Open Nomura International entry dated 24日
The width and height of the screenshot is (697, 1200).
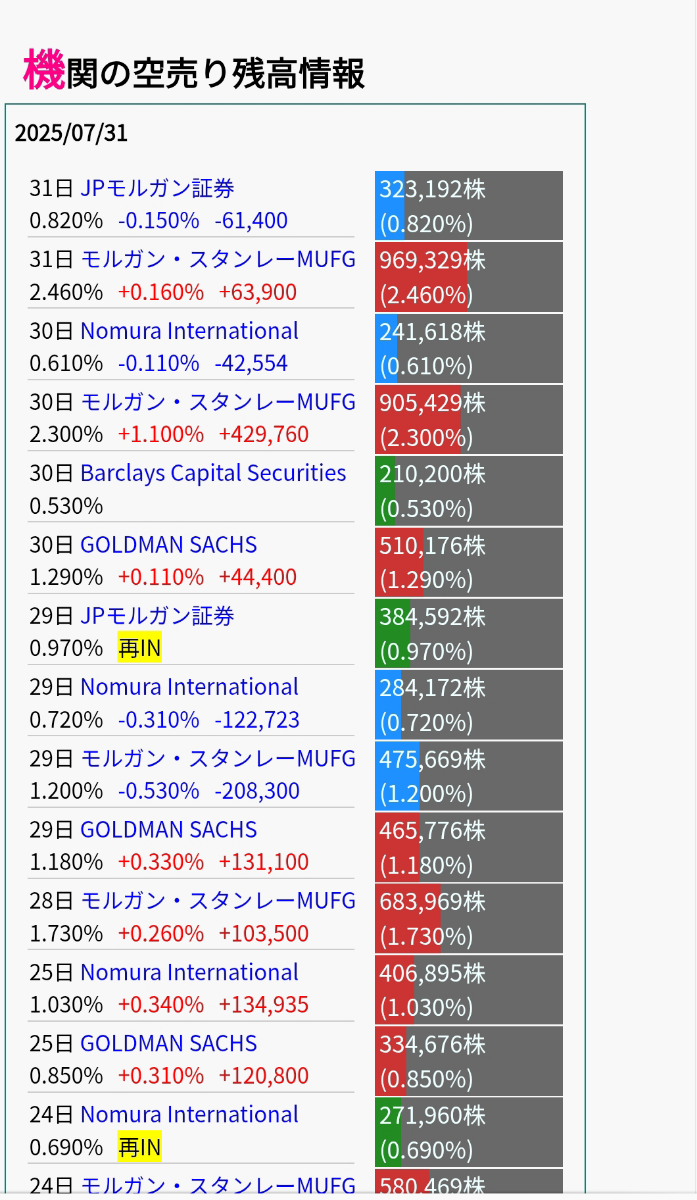click(x=189, y=1115)
